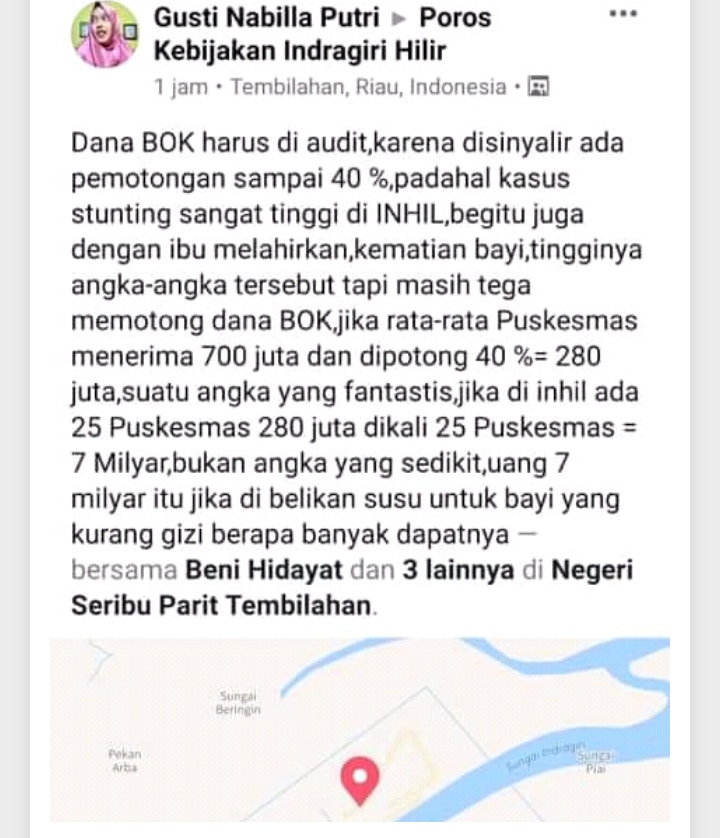Open the post's three-dot overflow menu
720x838 pixels.
tap(622, 15)
